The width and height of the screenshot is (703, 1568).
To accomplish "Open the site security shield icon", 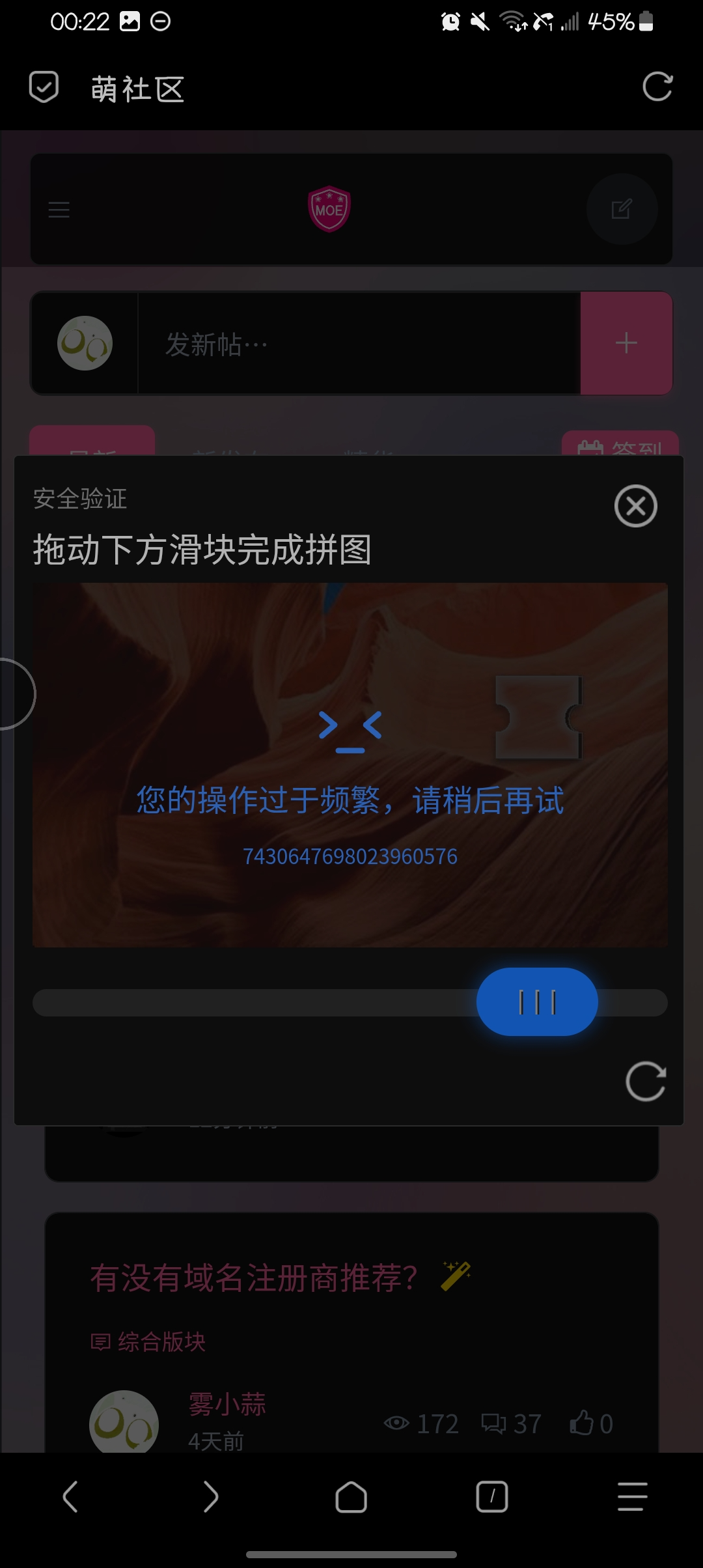I will click(44, 87).
